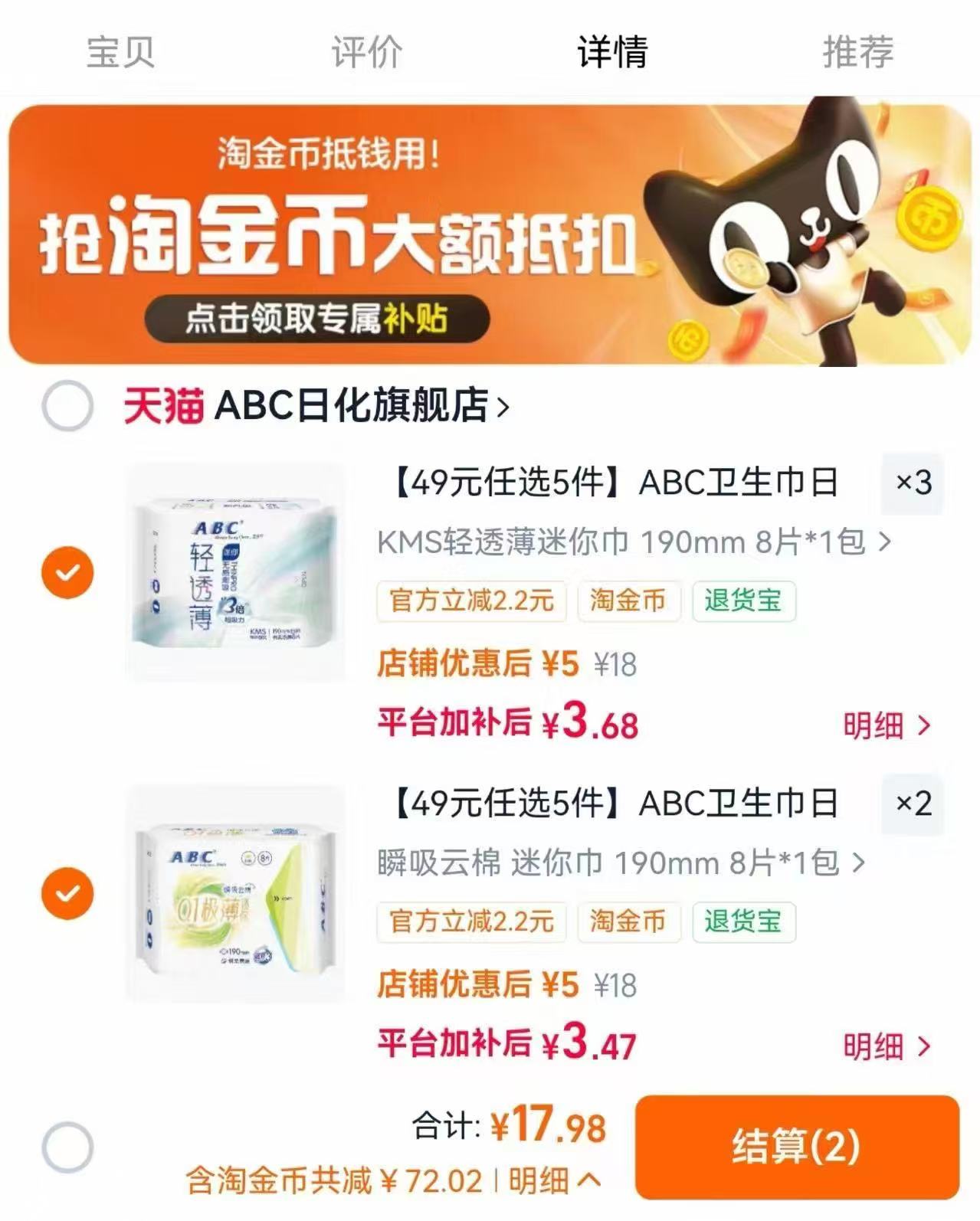Switch to the 评价 tab

click(364, 52)
